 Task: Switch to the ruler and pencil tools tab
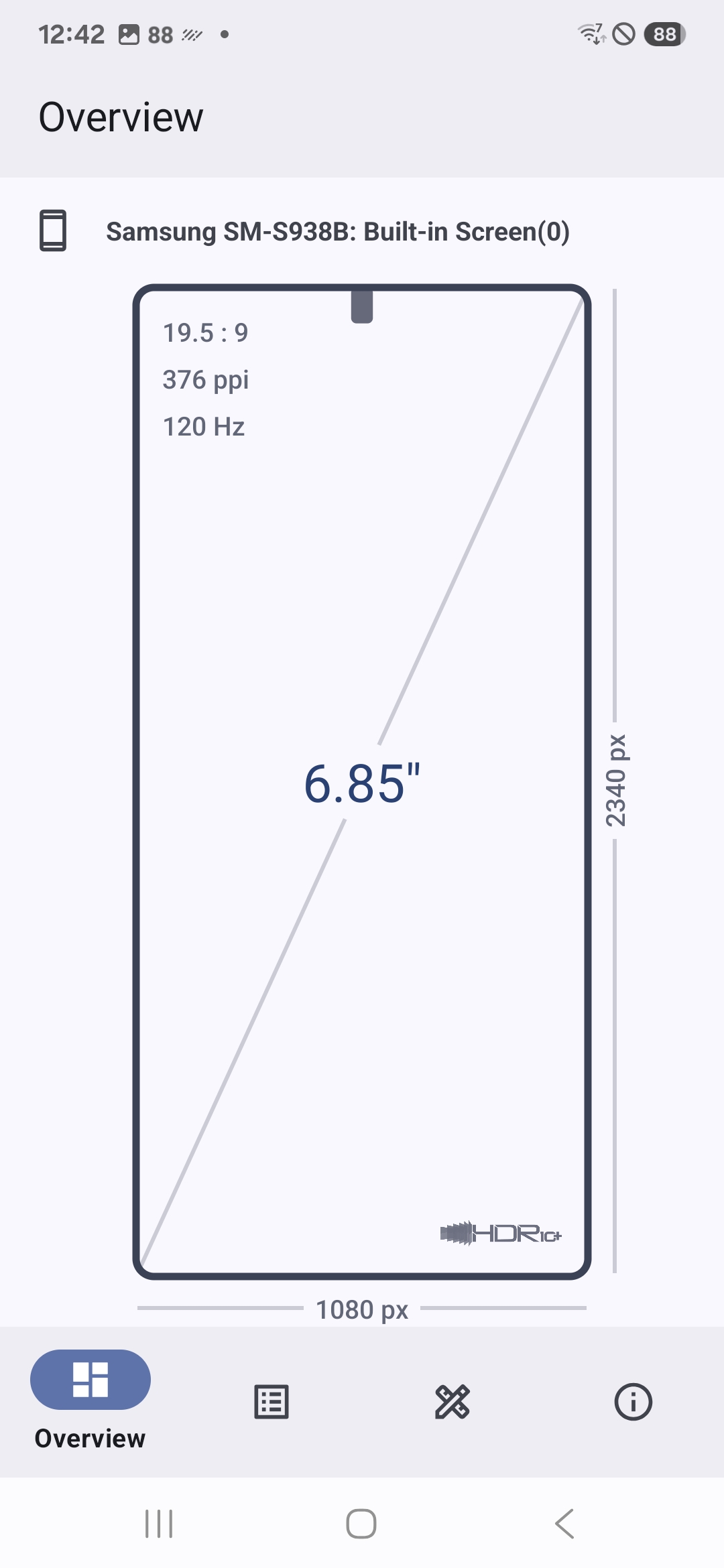[452, 1401]
